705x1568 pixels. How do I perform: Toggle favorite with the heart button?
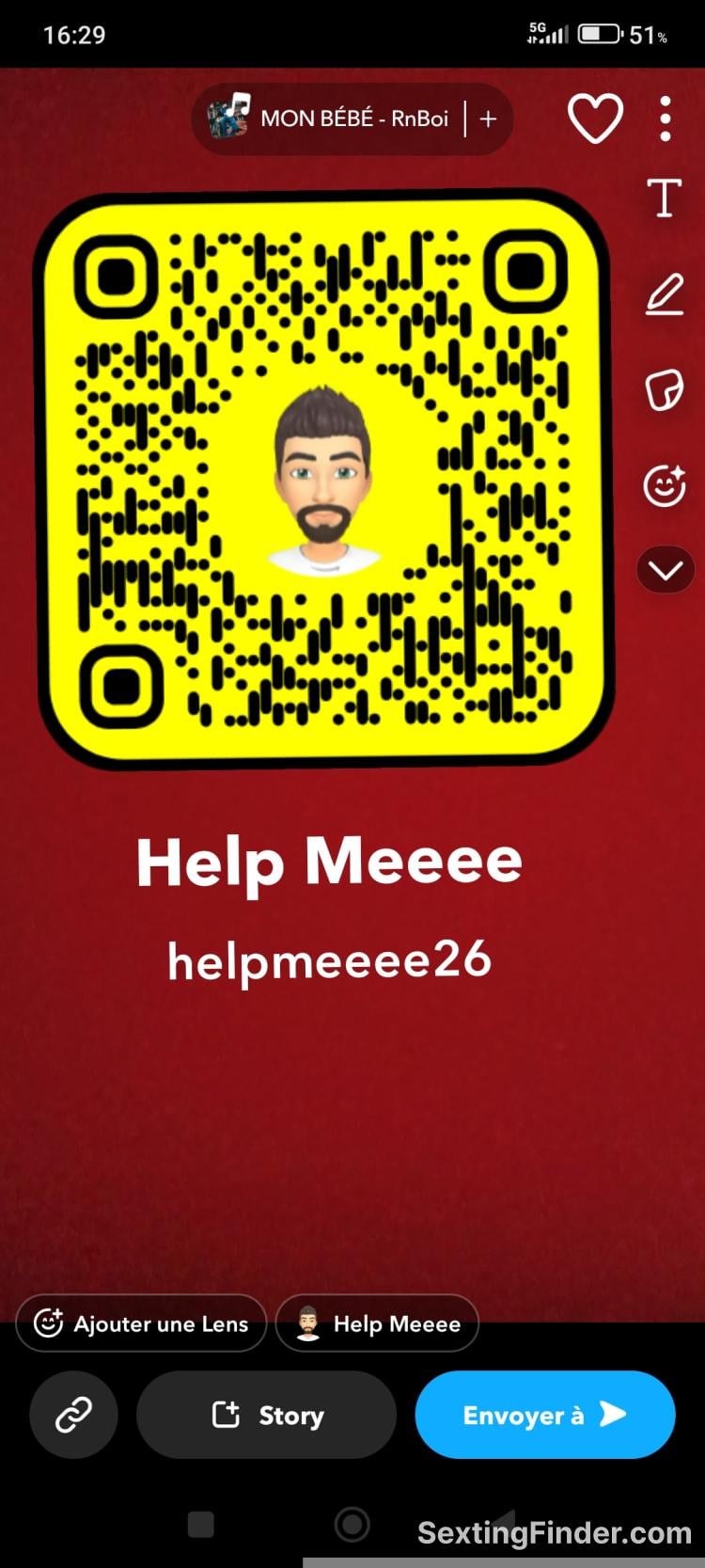click(596, 118)
